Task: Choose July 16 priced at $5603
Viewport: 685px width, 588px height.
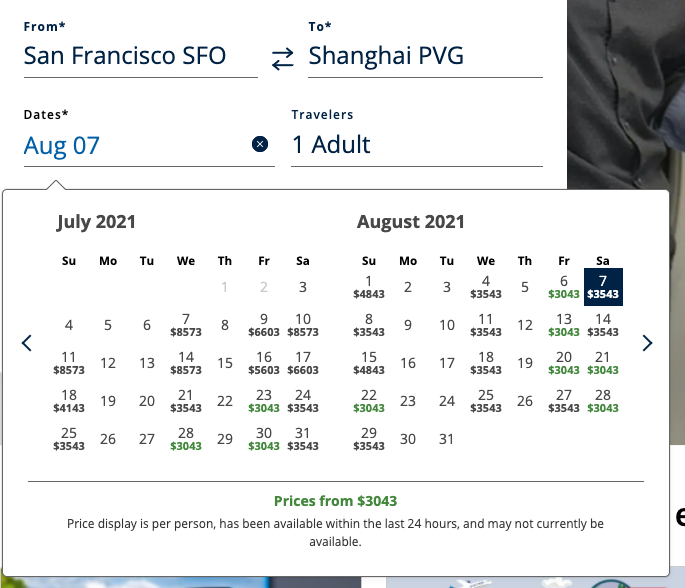Action: [264, 362]
